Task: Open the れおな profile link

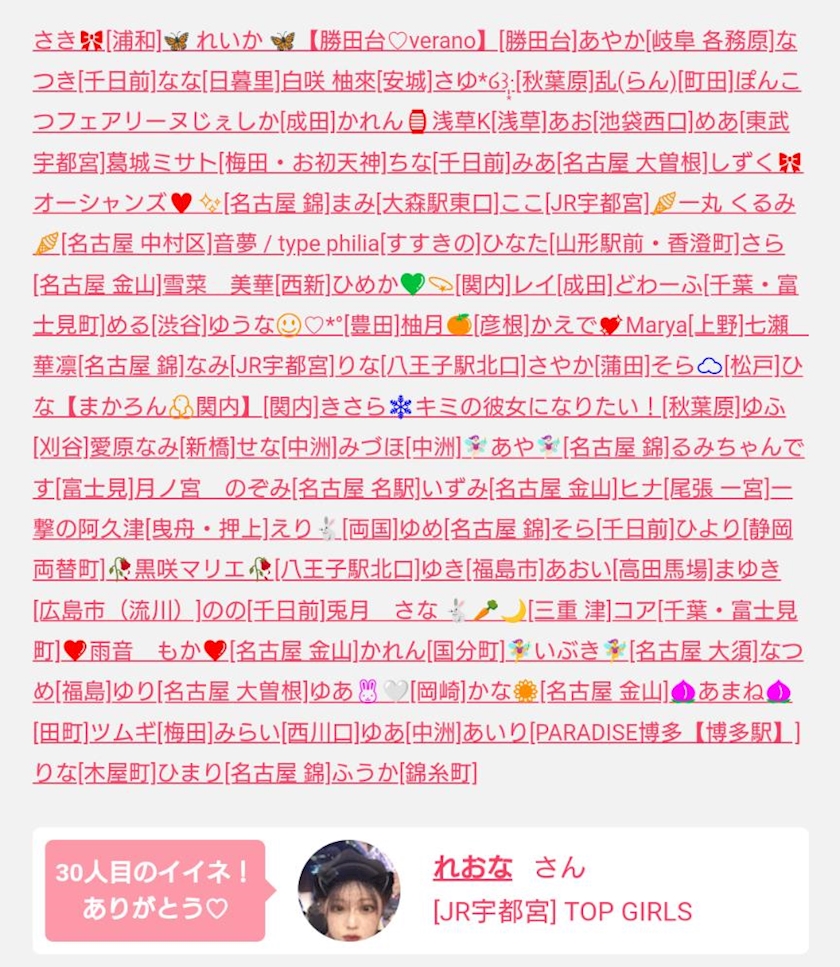Action: (472, 868)
